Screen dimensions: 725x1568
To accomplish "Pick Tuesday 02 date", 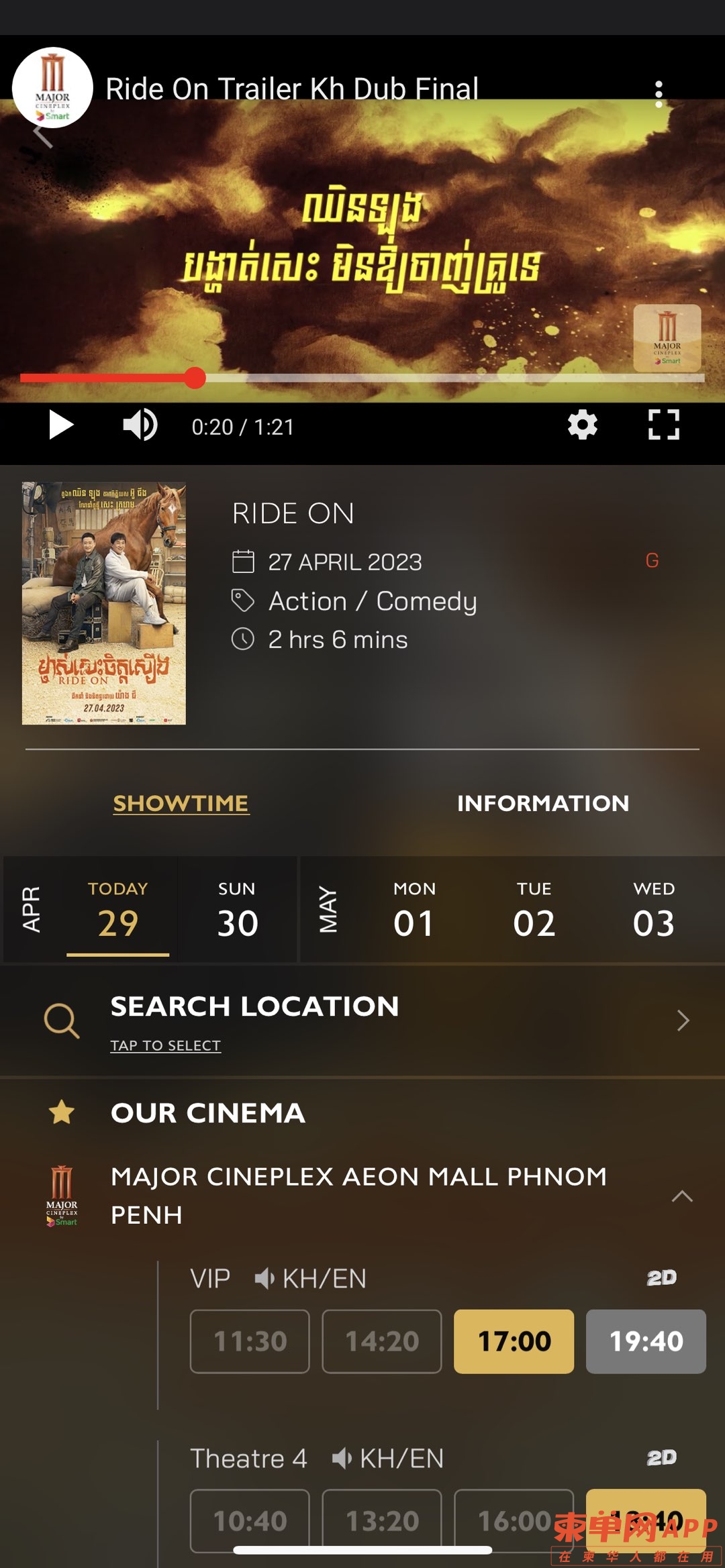I will pyautogui.click(x=534, y=910).
